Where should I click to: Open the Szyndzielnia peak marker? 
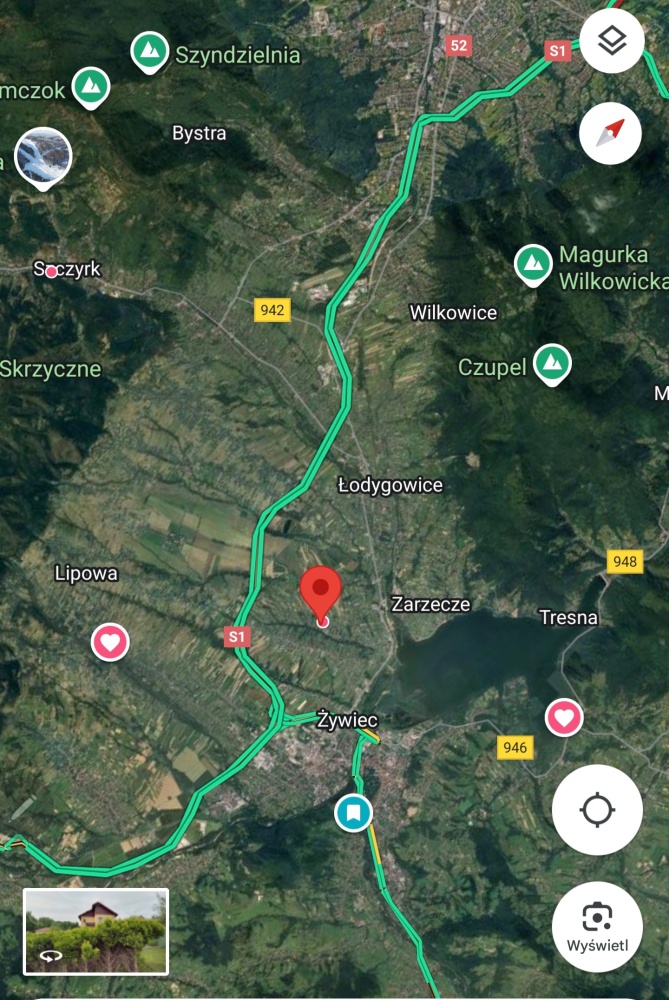pyautogui.click(x=150, y=51)
